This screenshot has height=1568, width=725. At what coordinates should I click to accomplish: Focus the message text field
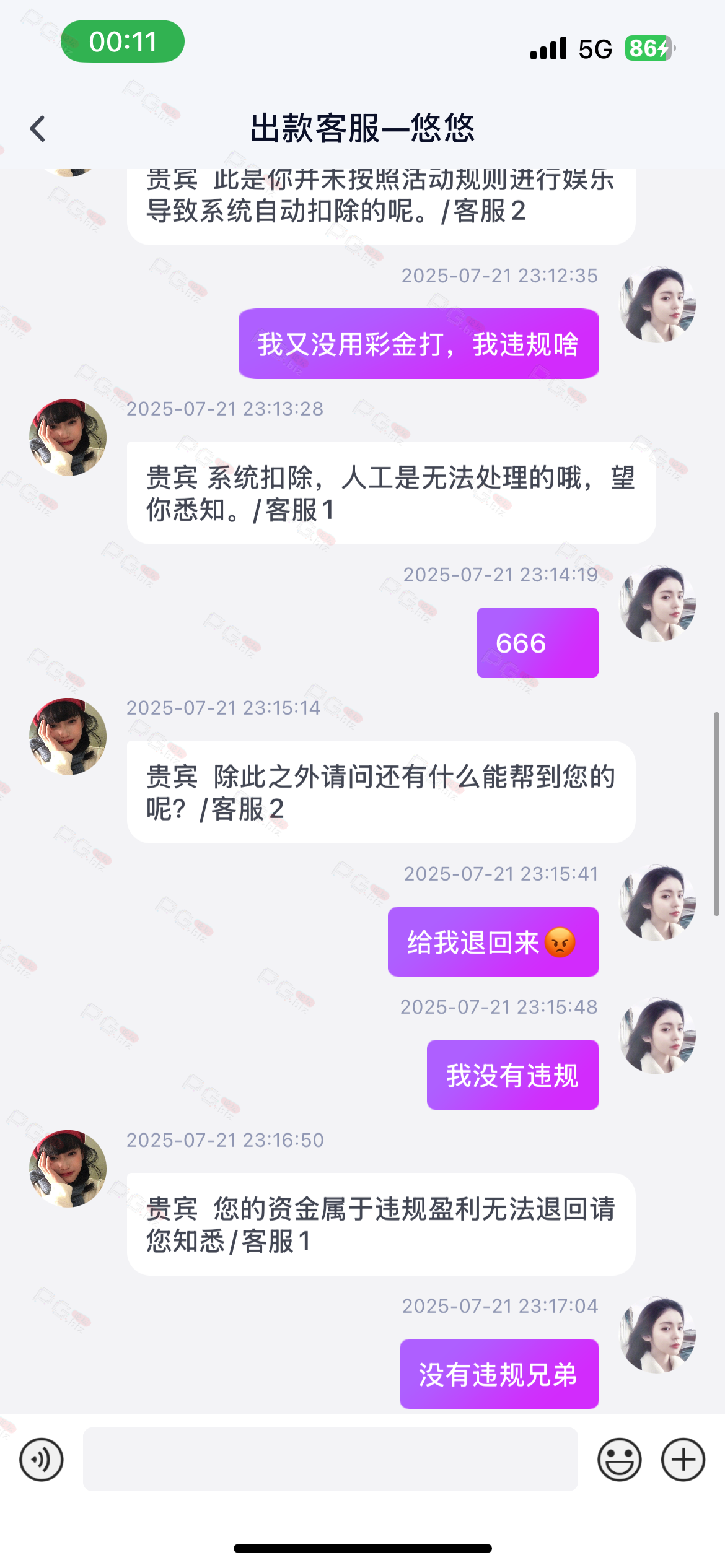pyautogui.click(x=330, y=1460)
